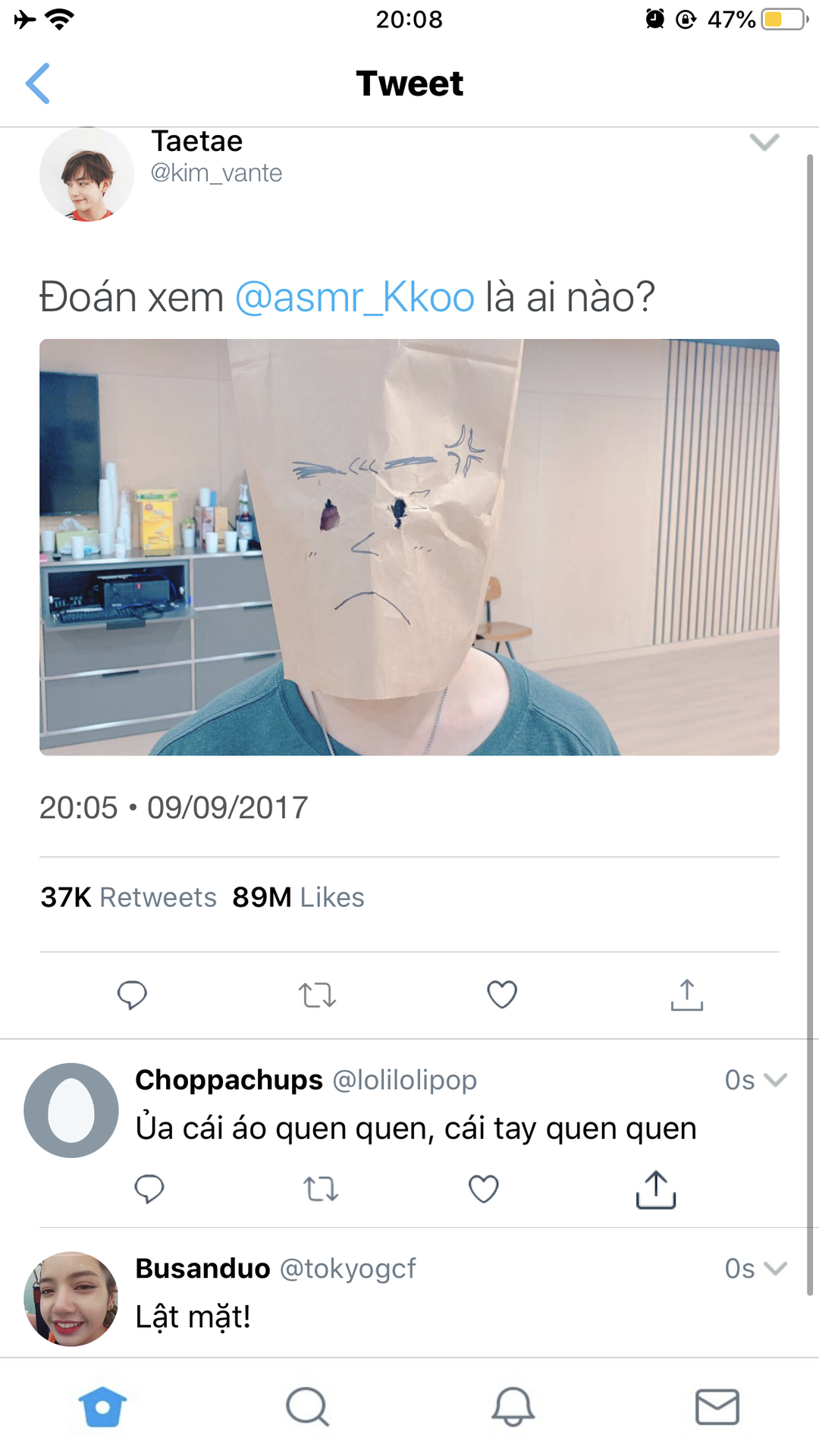Share Choppachups' comment
The height and width of the screenshot is (1456, 819).
click(656, 1188)
